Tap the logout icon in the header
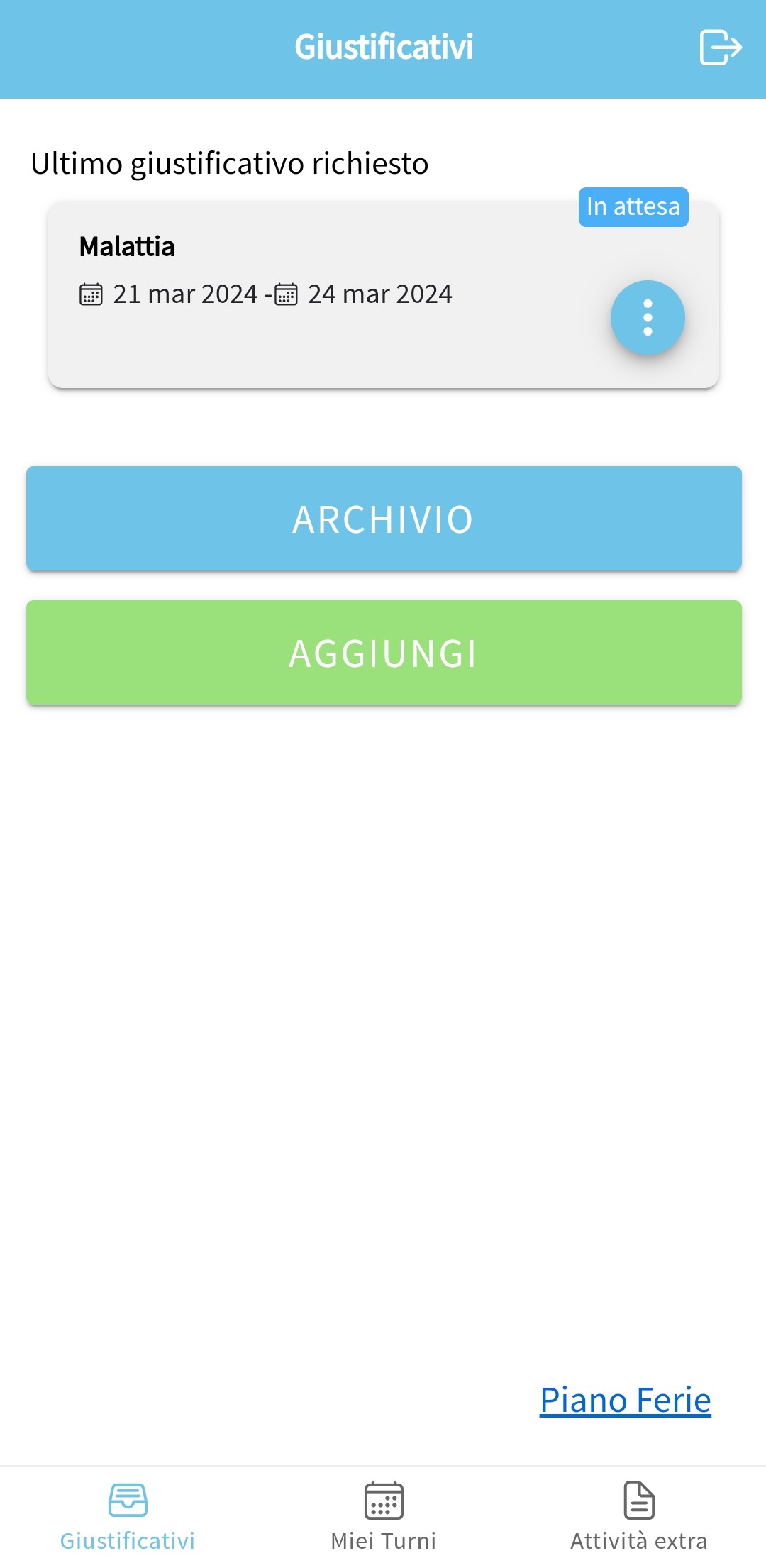Screen dimensions: 766x1568 coord(720,48)
